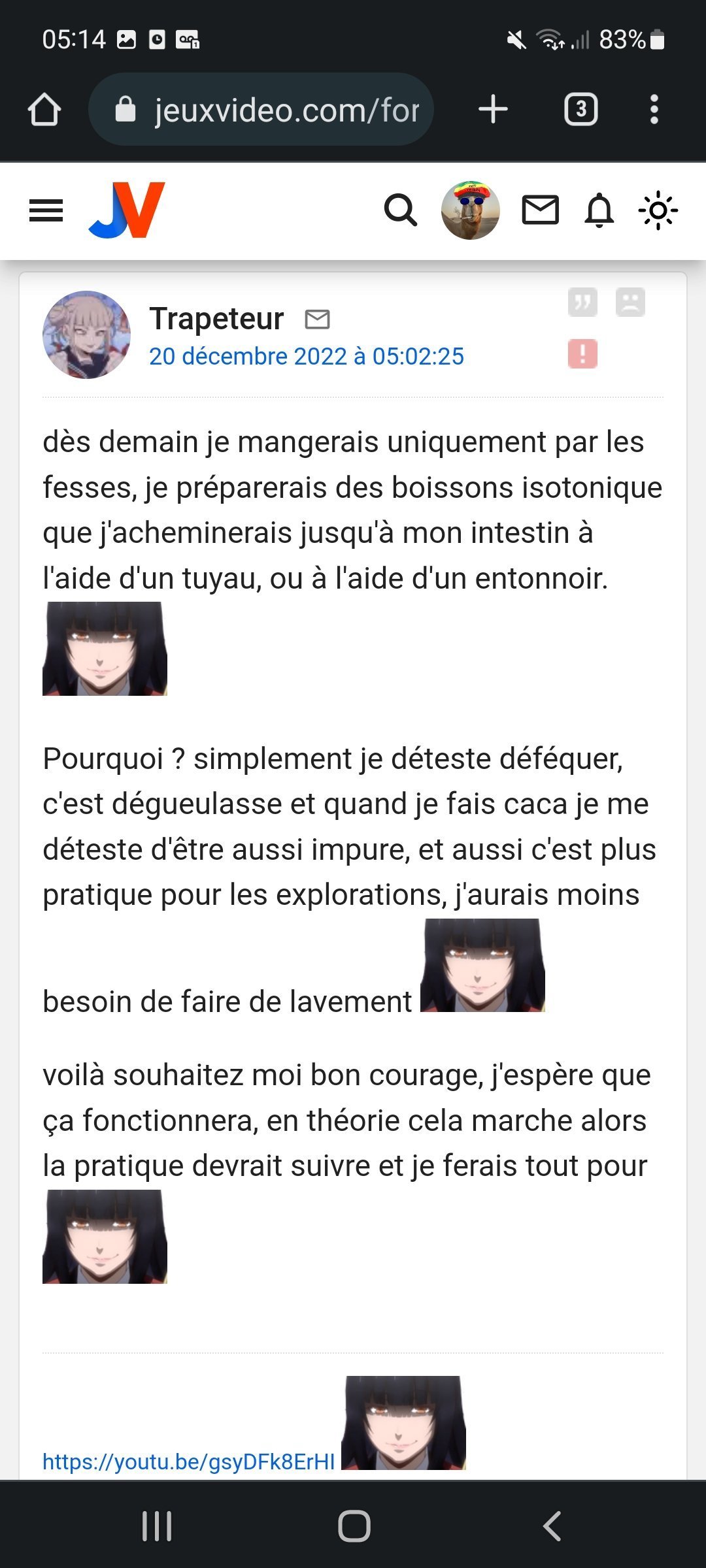Open the post date permalink
Viewport: 706px width, 1568px height.
pos(307,356)
